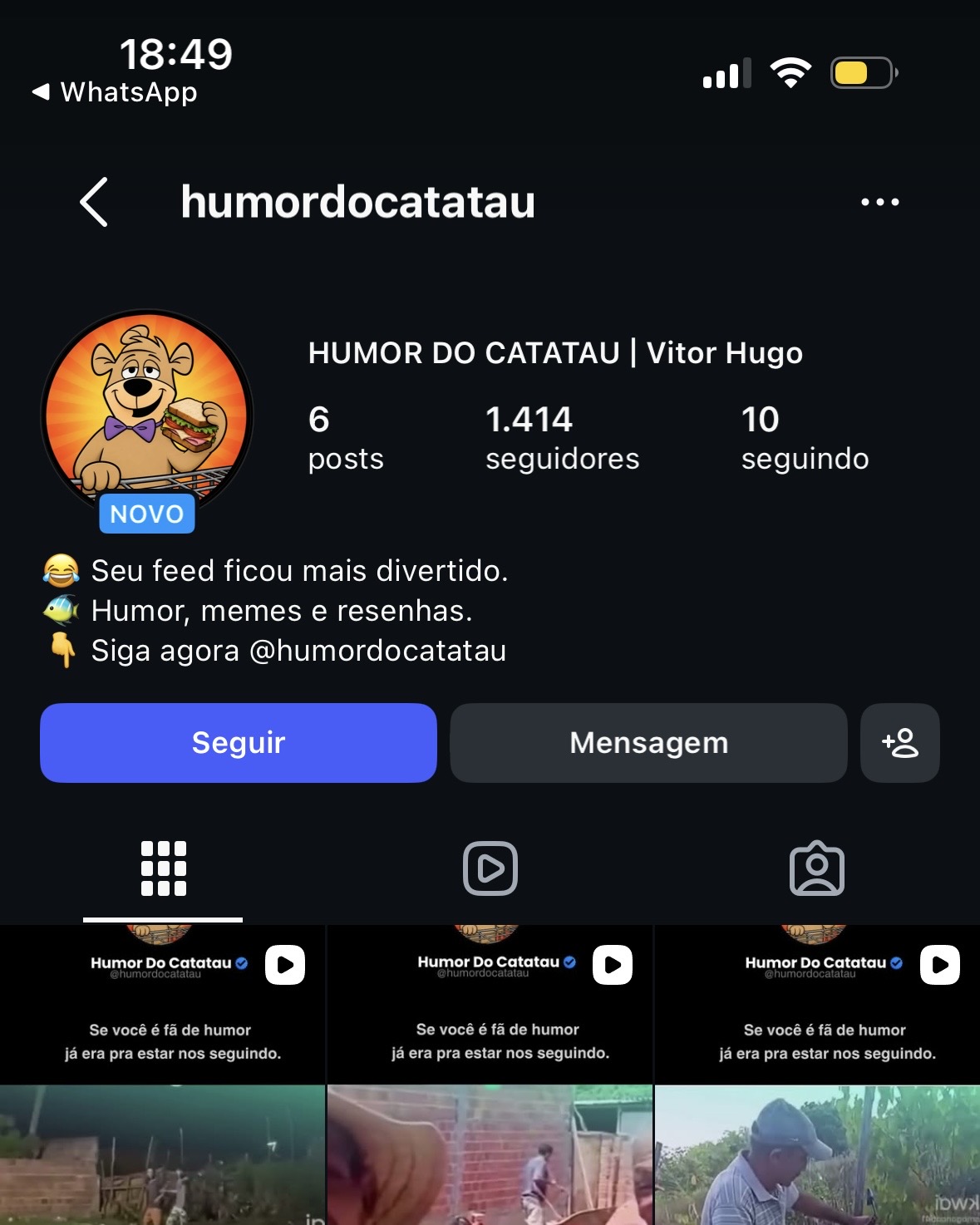980x1225 pixels.
Task: Go back from the humordocatatau profile
Action: [94, 202]
